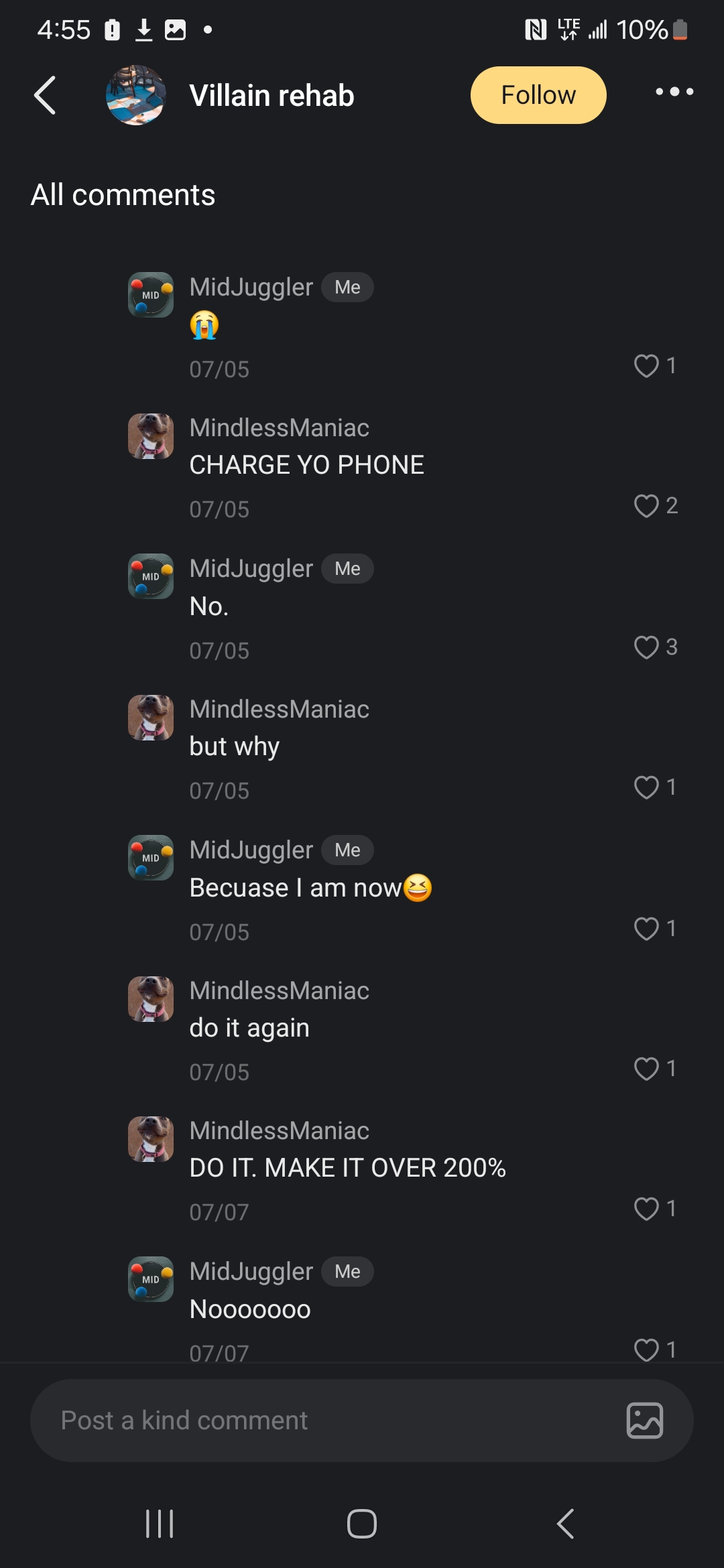Open the three-dot overflow menu

coord(674,92)
